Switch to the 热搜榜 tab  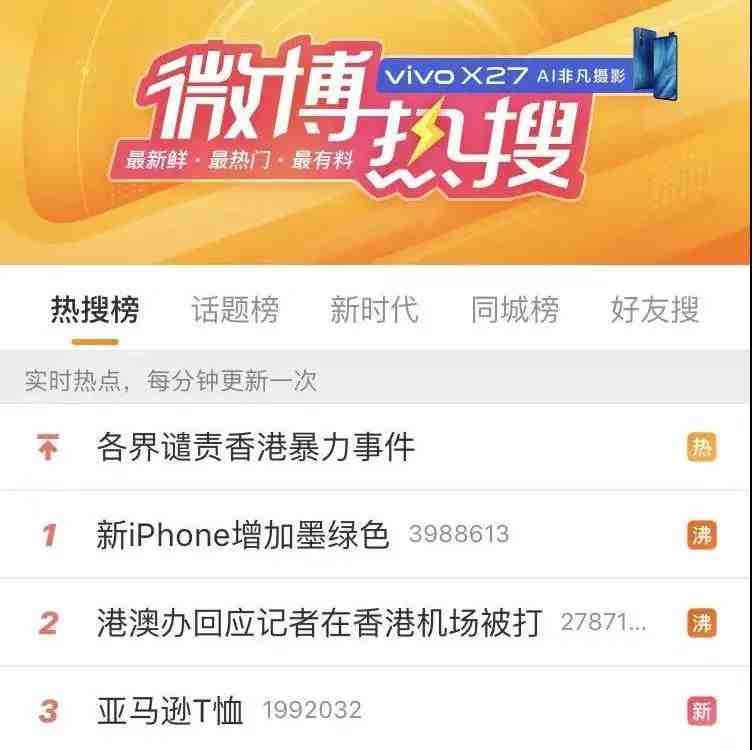point(95,310)
